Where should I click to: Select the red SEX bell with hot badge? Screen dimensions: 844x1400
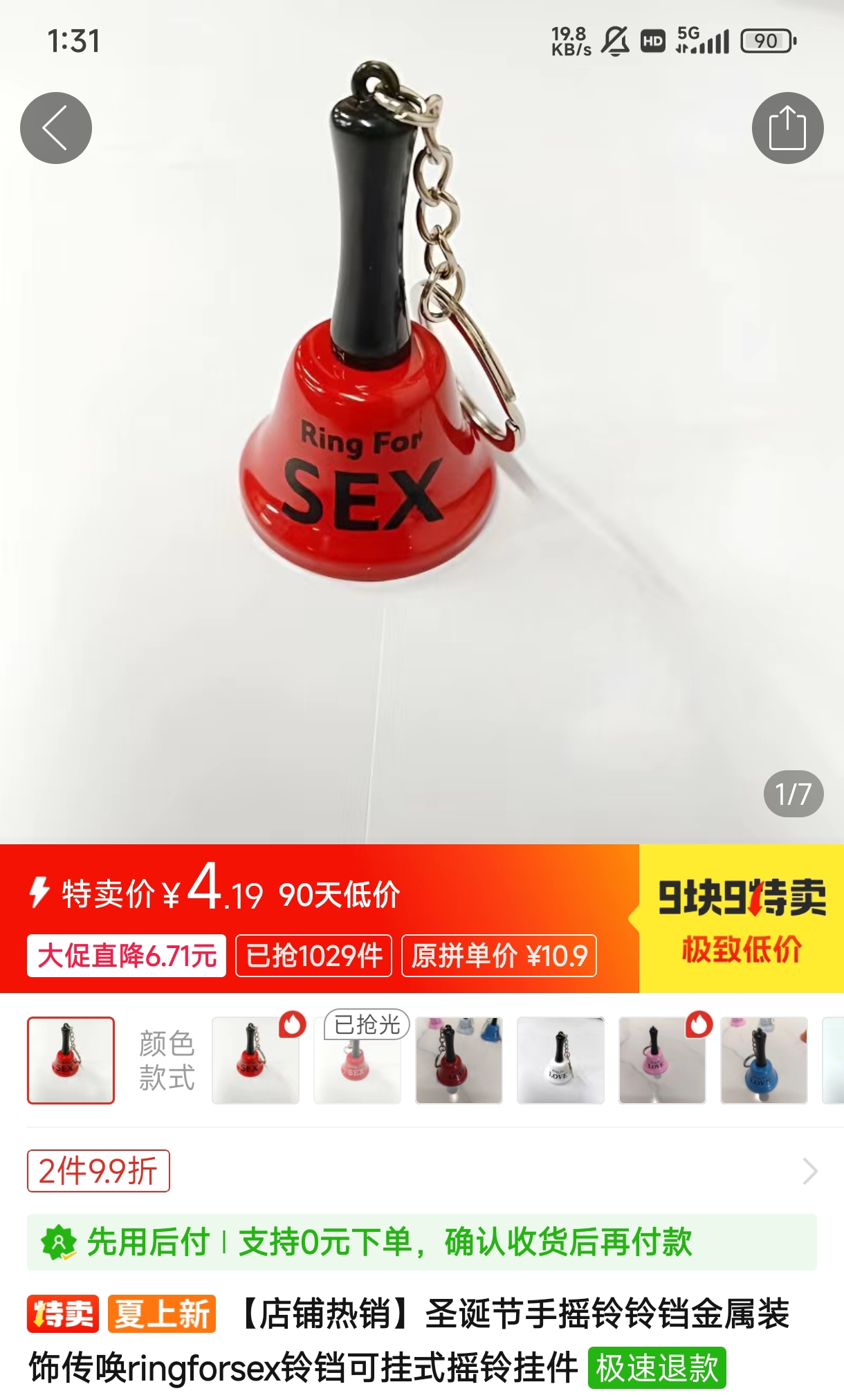pyautogui.click(x=255, y=1060)
